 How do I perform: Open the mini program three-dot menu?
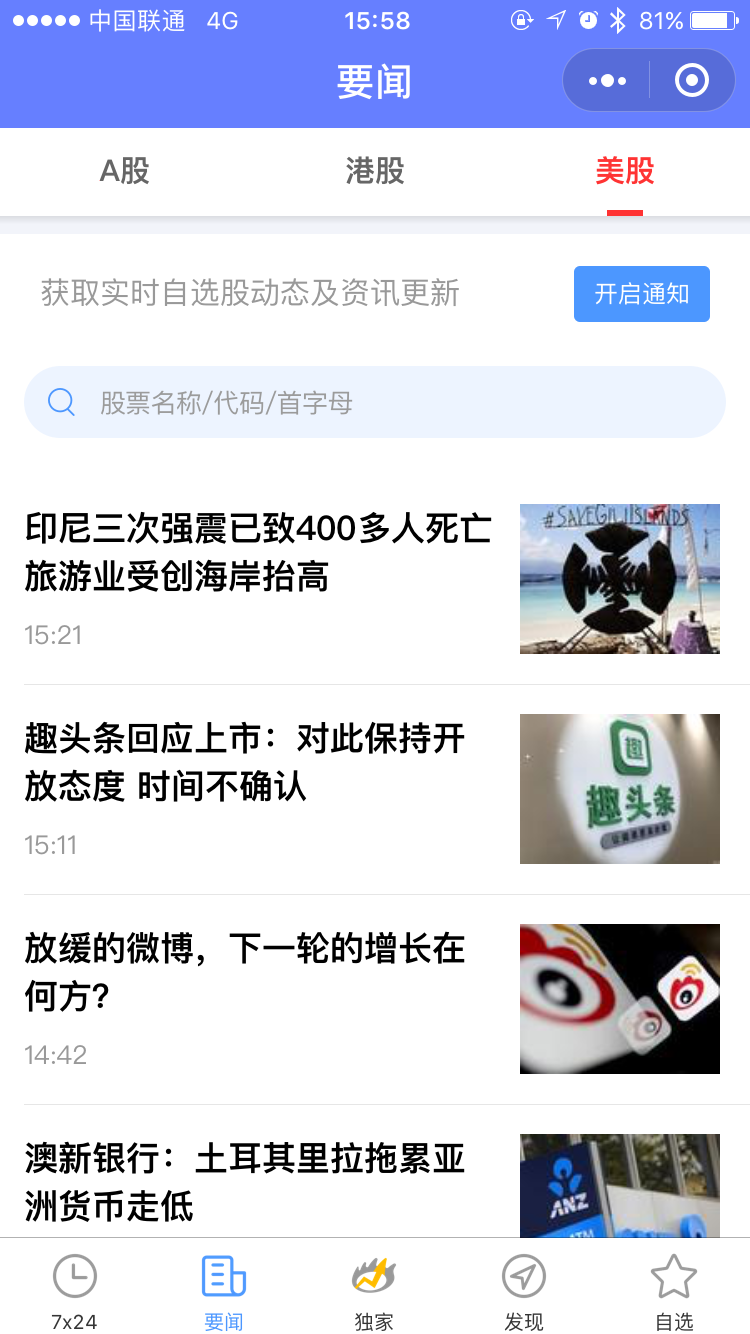607,81
